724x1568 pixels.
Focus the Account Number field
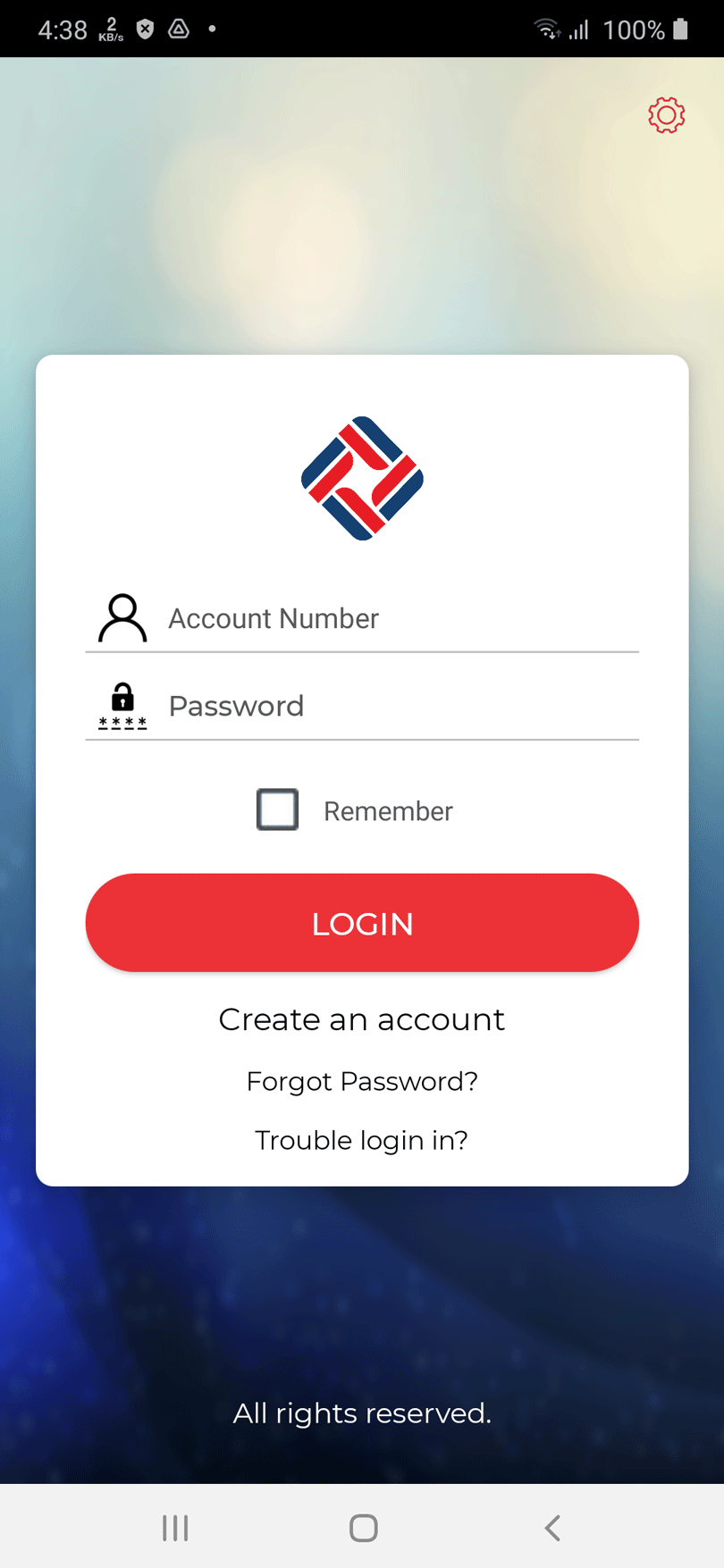tap(393, 618)
